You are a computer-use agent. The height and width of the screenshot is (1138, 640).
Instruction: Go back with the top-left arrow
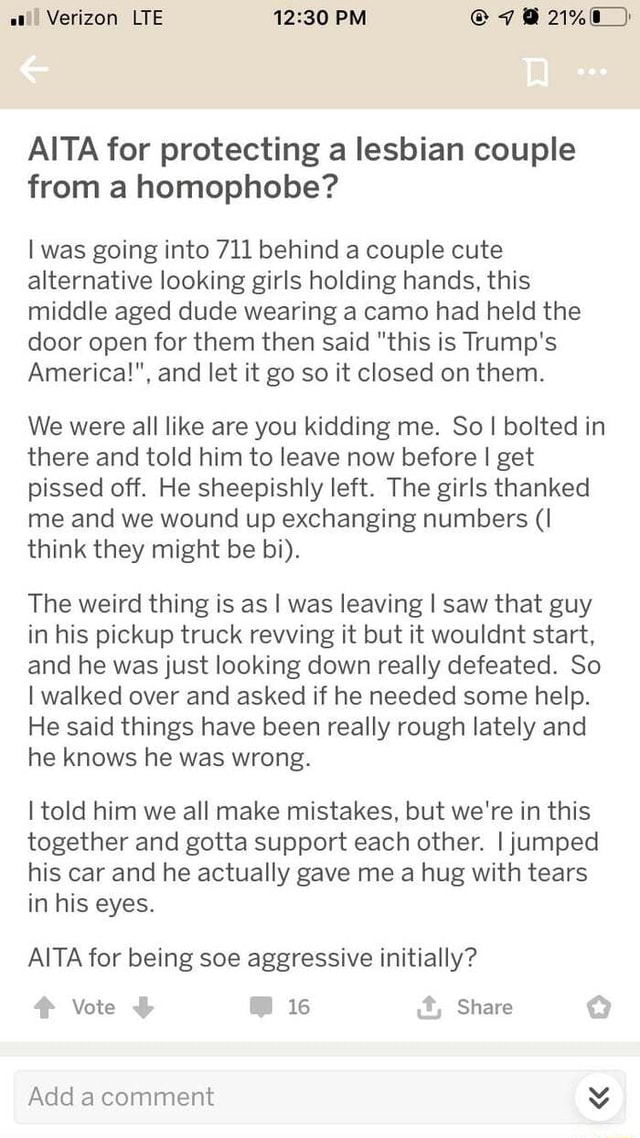pos(33,70)
